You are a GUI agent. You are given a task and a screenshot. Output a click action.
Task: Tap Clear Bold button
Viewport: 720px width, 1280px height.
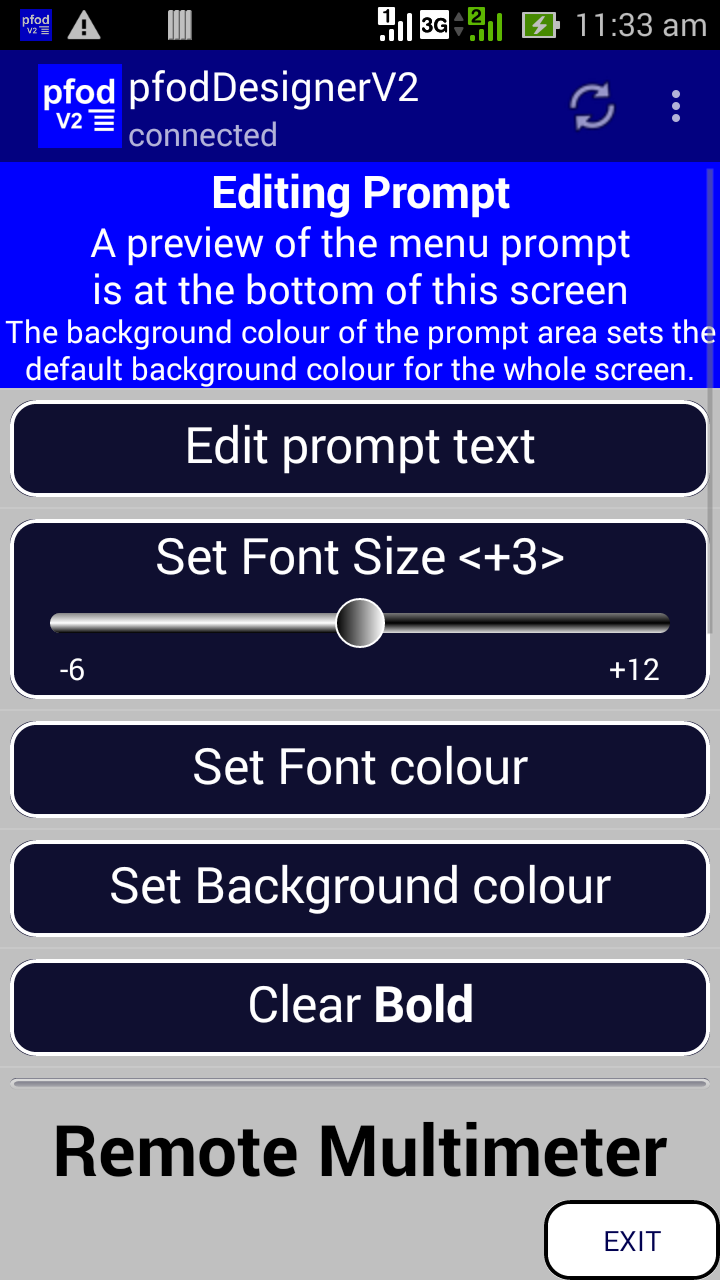click(x=360, y=1006)
